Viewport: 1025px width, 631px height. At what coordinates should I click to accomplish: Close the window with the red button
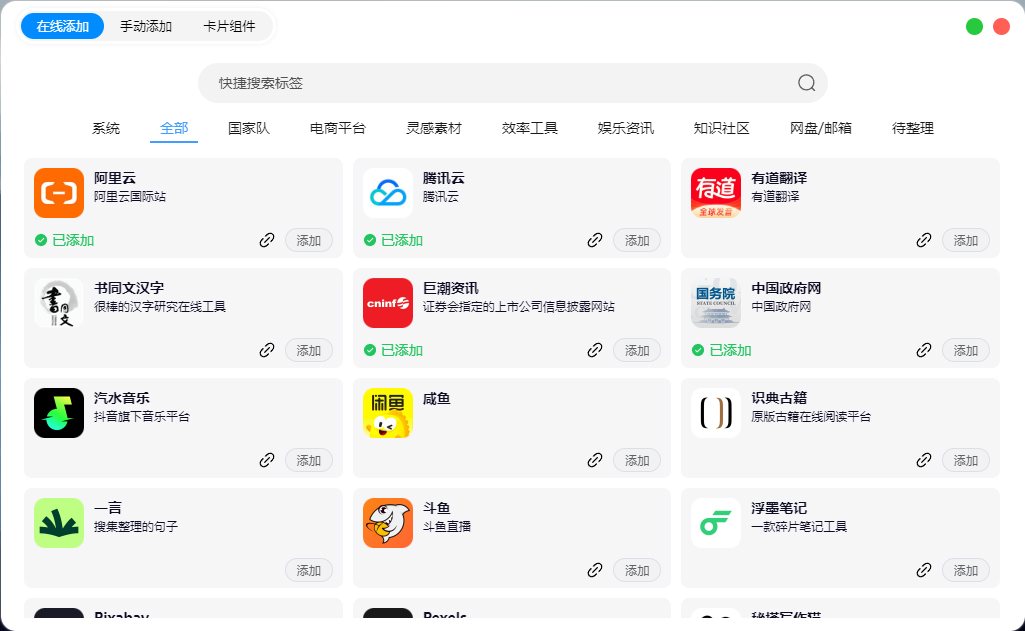pos(1001,27)
